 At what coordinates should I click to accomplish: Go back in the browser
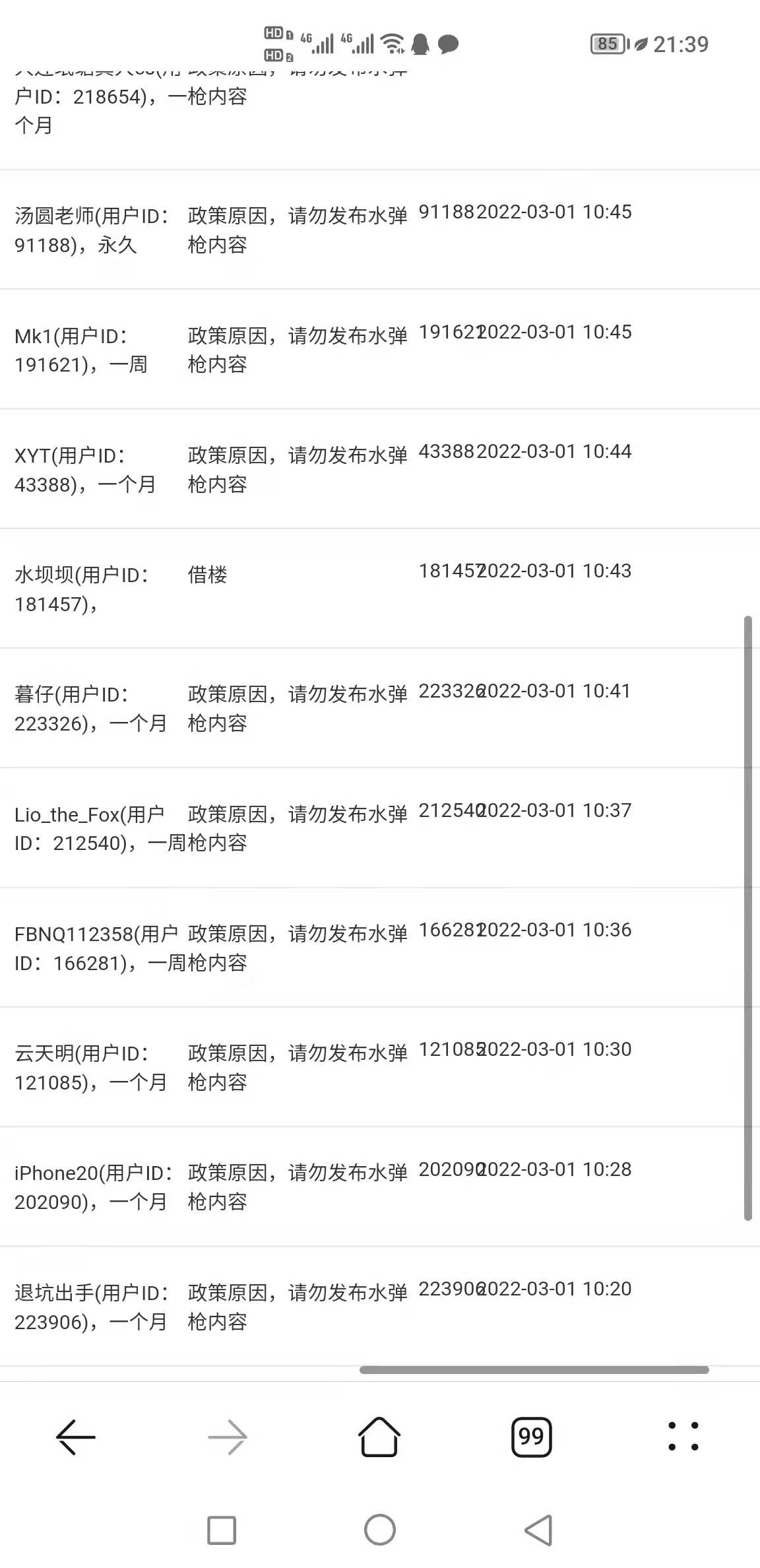[x=76, y=1437]
